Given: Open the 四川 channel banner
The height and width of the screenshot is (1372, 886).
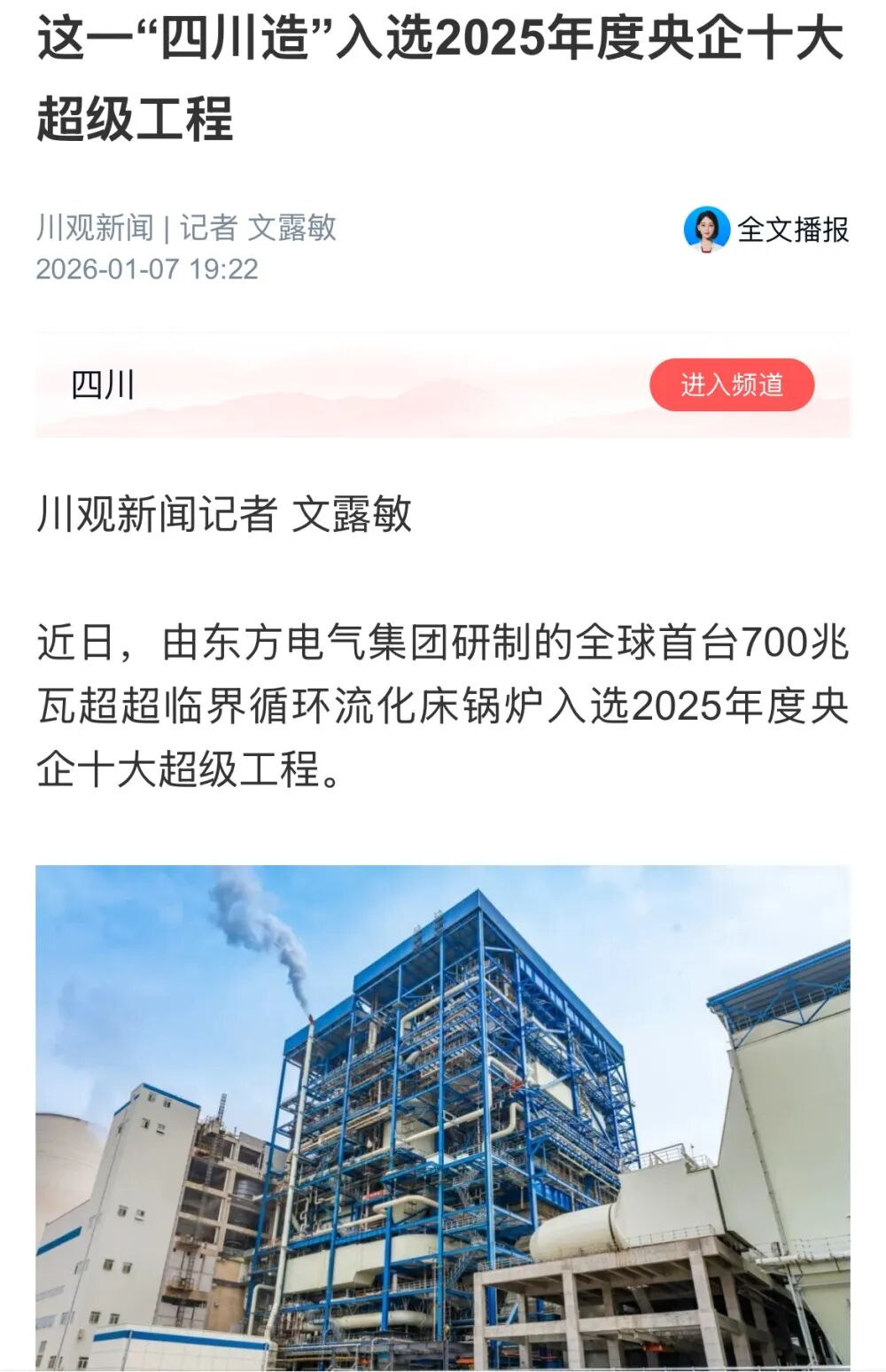Looking at the screenshot, I should (103, 386).
